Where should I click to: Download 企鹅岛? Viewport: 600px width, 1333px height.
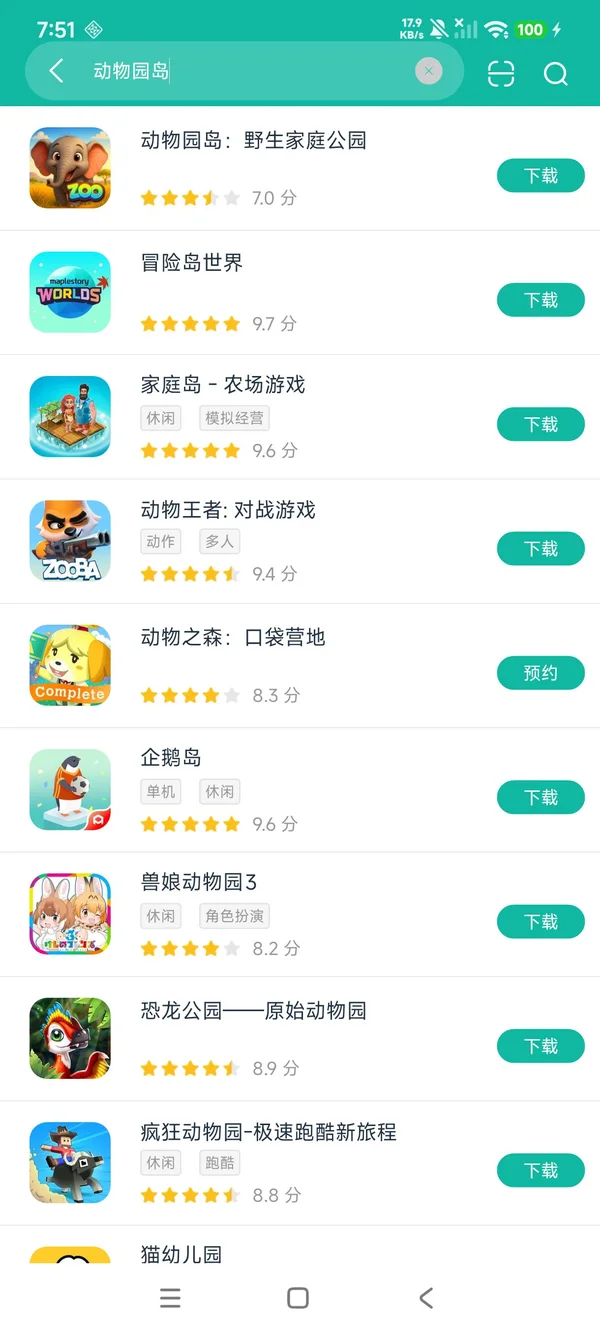[x=540, y=798]
